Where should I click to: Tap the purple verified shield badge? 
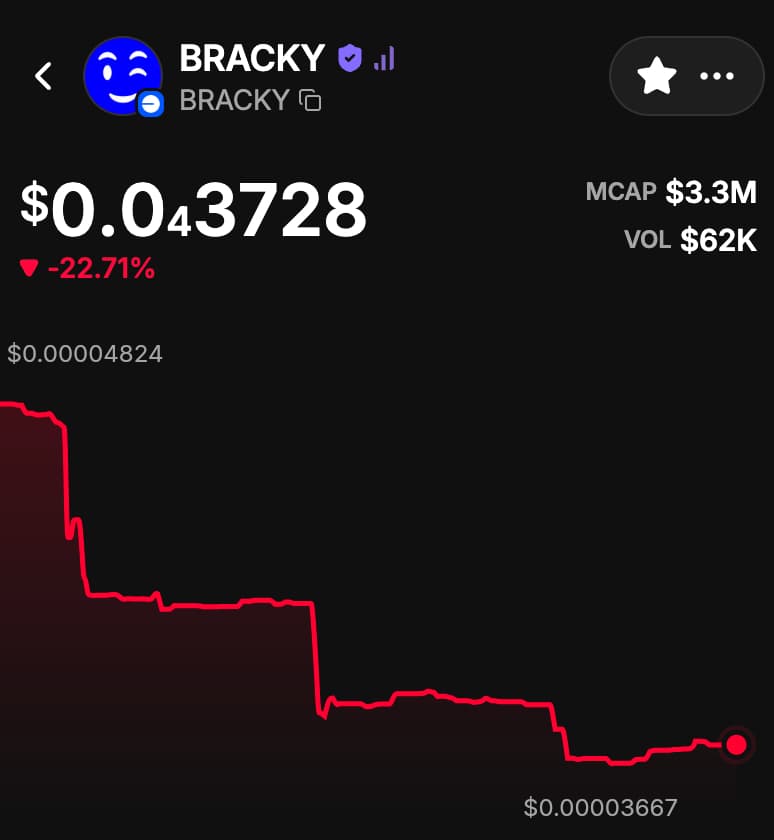click(349, 58)
